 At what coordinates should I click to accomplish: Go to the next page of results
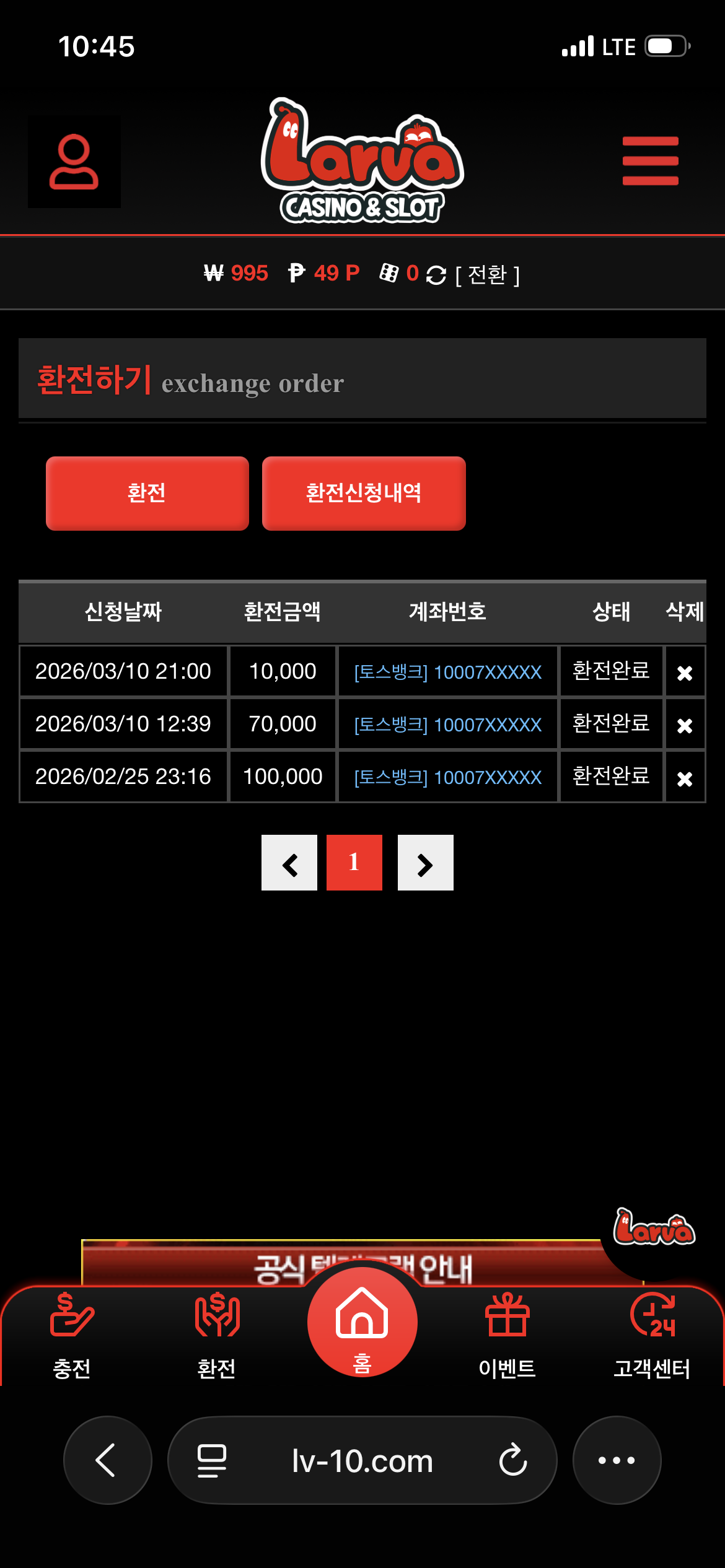click(x=426, y=863)
